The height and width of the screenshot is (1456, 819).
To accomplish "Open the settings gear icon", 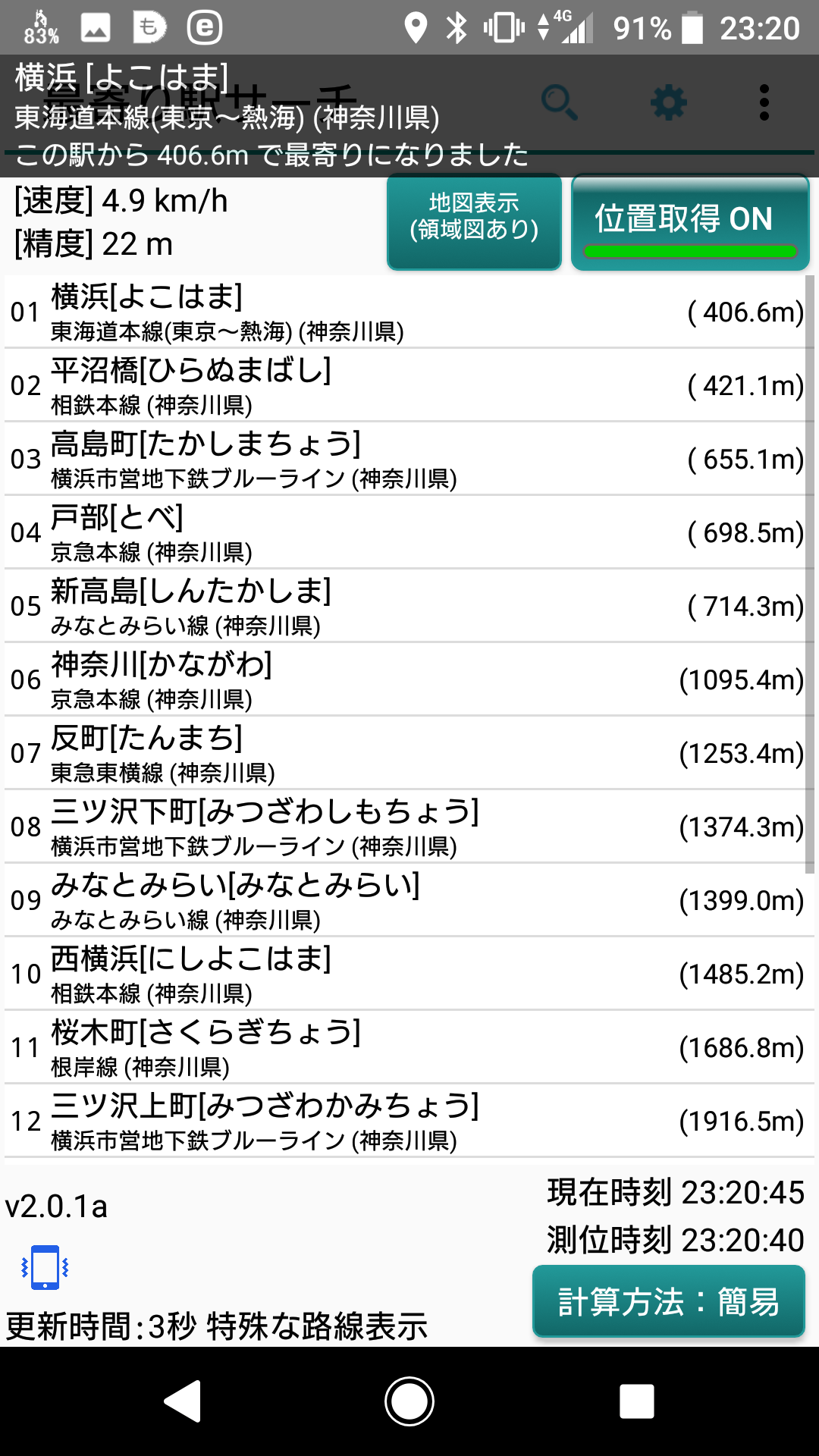I will (668, 102).
